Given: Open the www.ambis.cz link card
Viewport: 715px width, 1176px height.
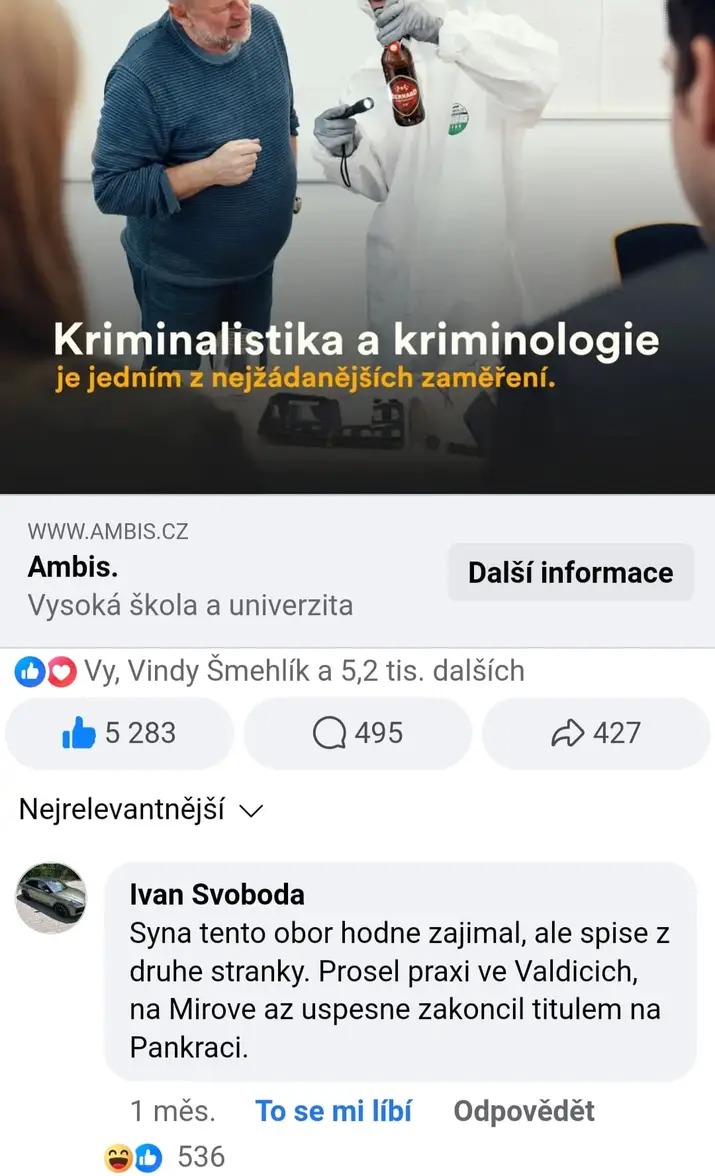Looking at the screenshot, I should pos(225,571).
